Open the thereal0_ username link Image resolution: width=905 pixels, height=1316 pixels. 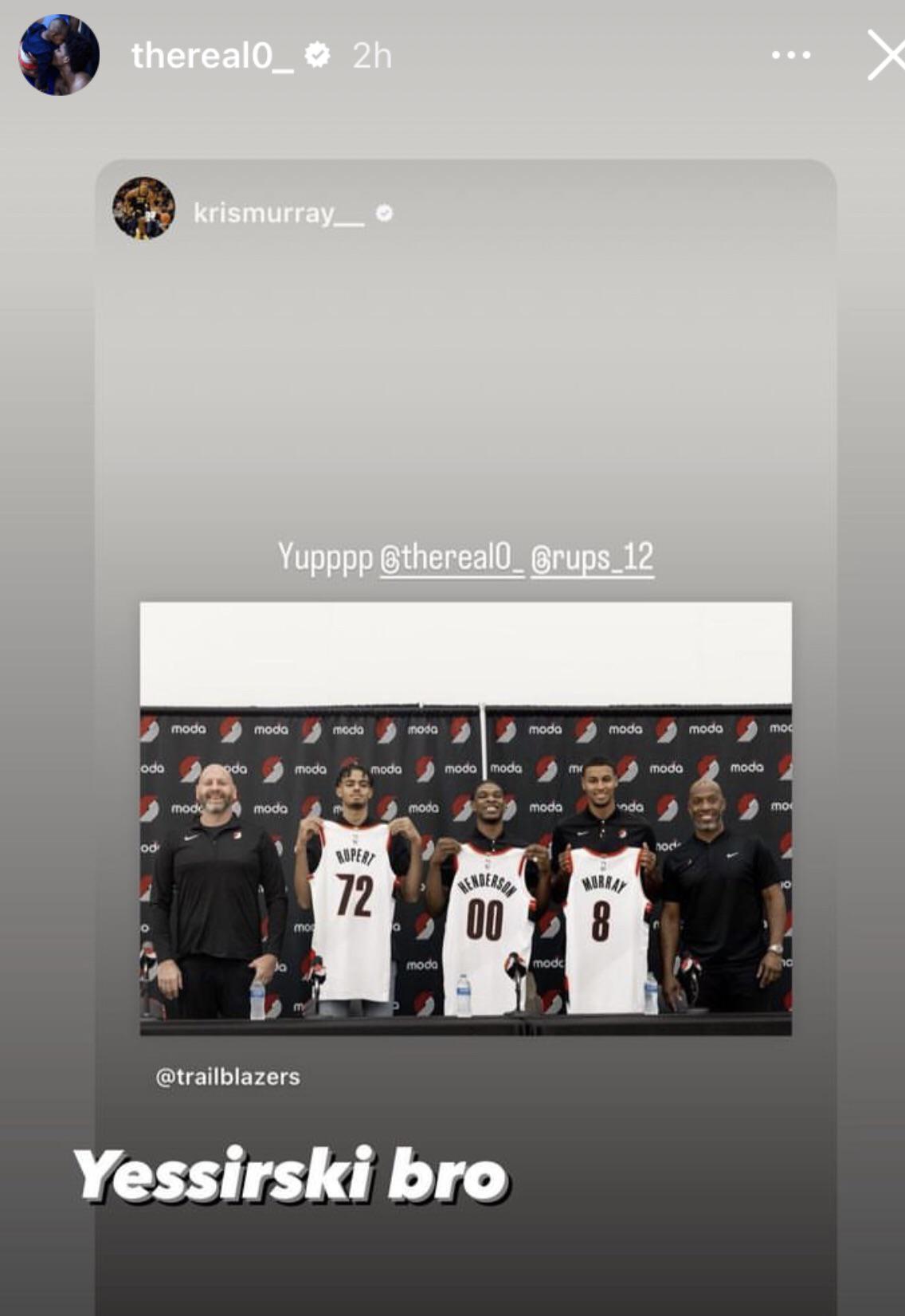212,56
